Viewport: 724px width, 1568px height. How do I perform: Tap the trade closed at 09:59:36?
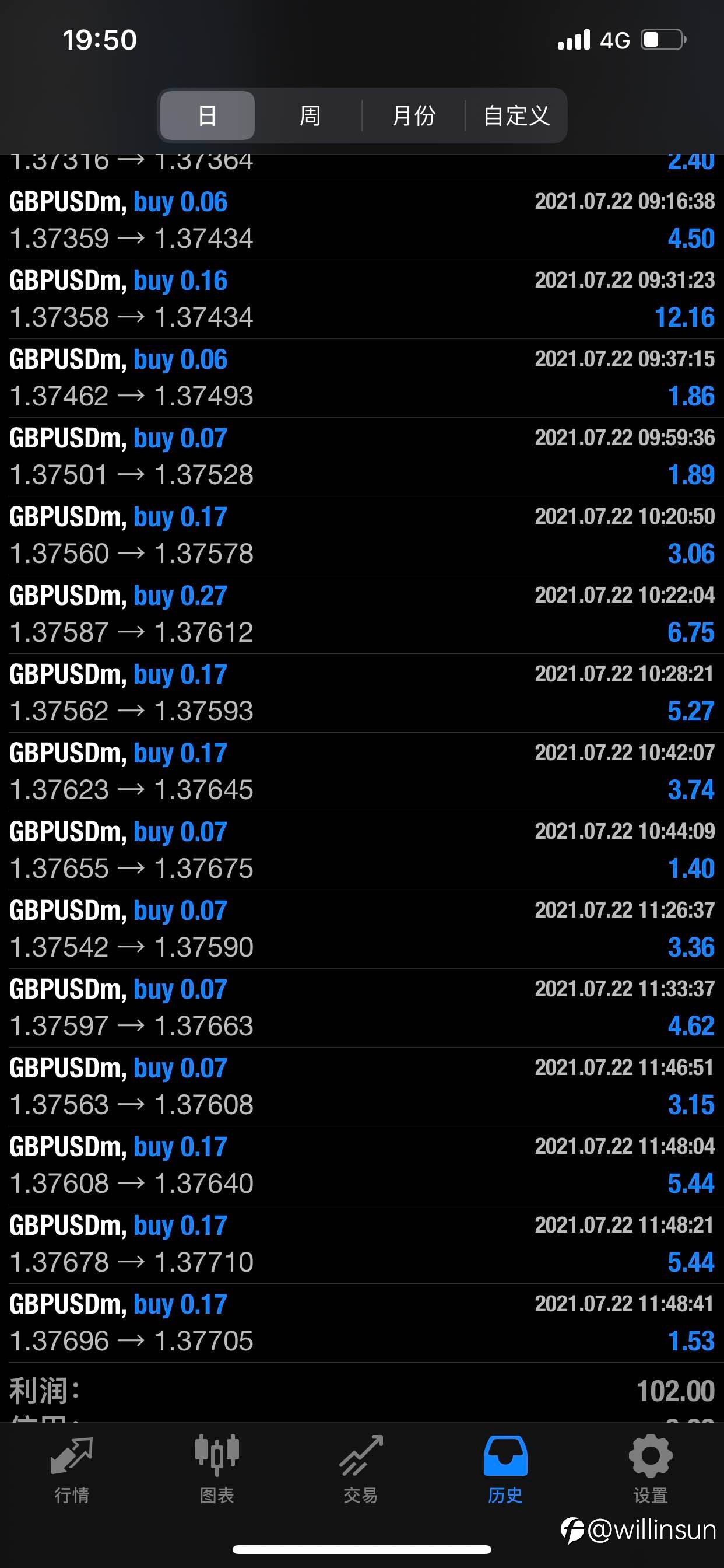pos(362,457)
